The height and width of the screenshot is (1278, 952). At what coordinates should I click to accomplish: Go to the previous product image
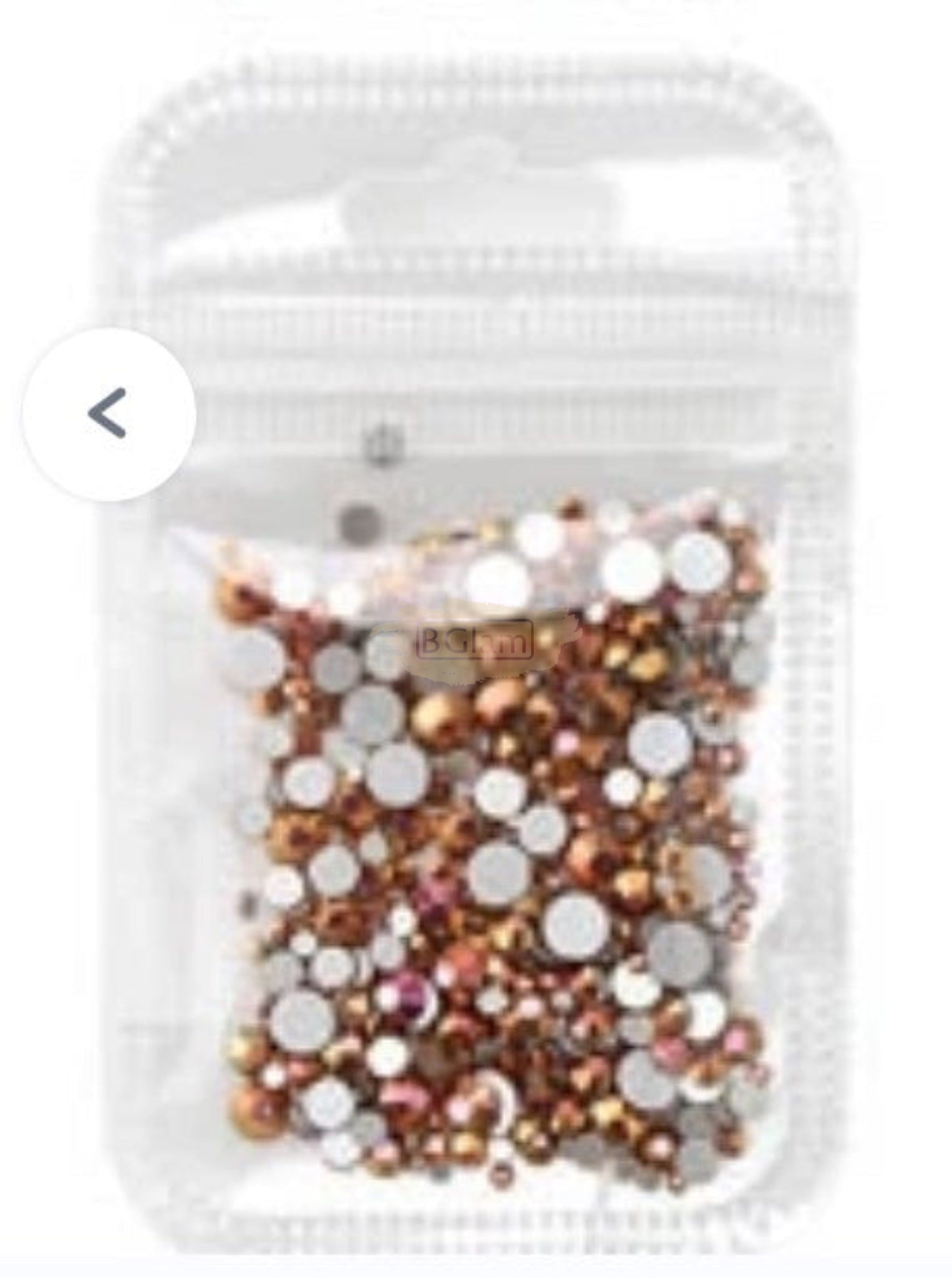[109, 414]
